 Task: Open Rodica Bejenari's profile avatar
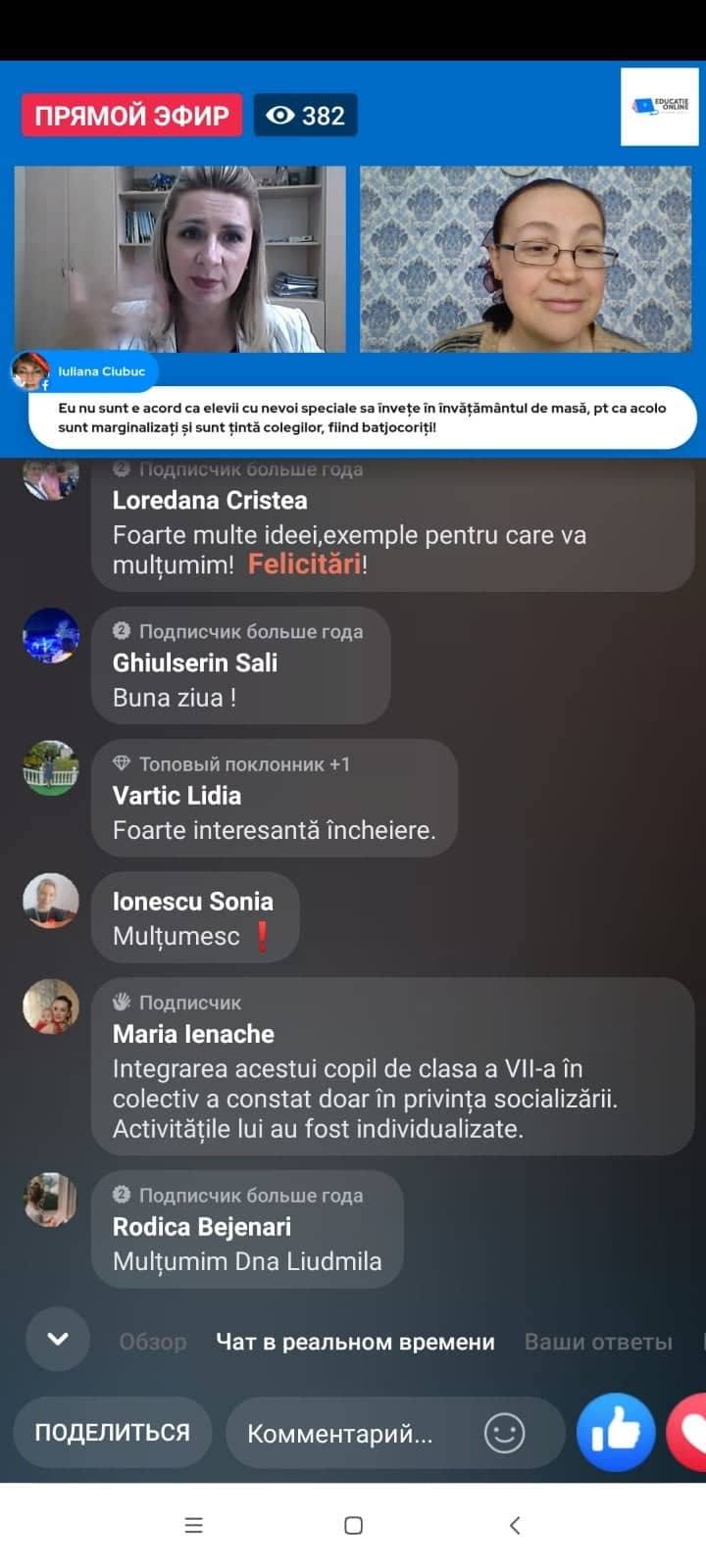coord(51,1200)
